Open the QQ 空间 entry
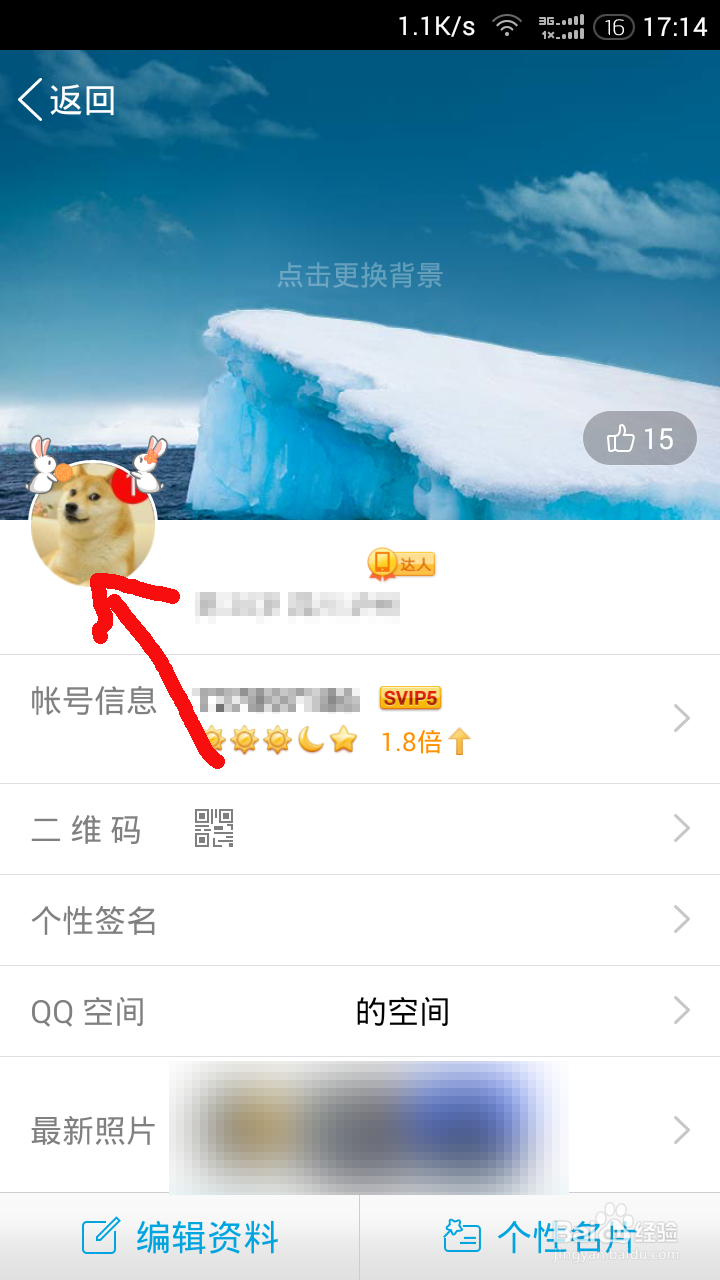The height and width of the screenshot is (1280, 720). tap(360, 1012)
